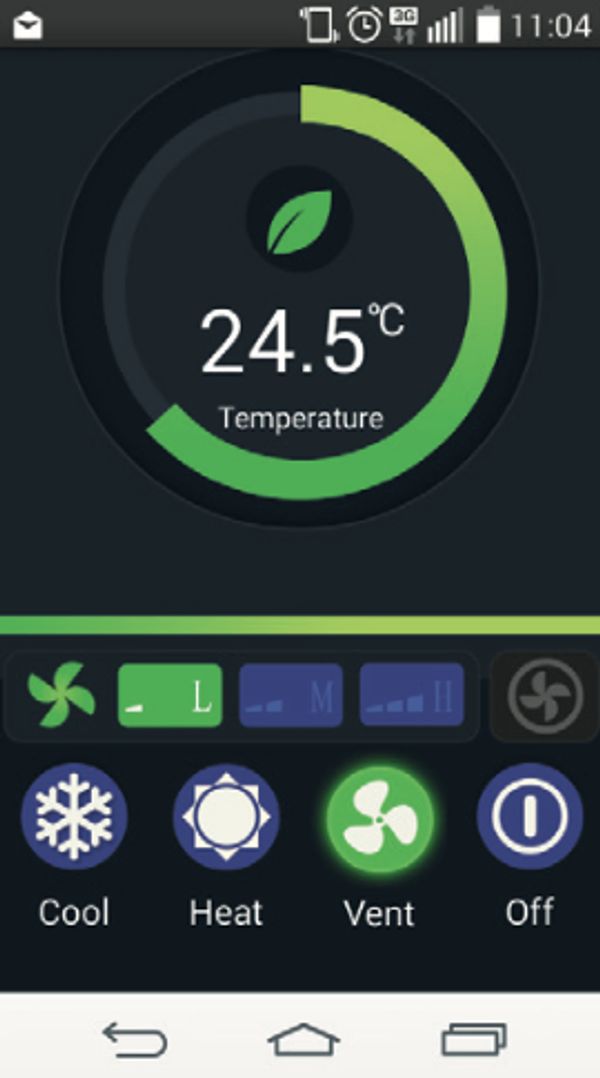Viewport: 600px width, 1078px height.
Task: Go back with the system back button
Action: 135,1040
